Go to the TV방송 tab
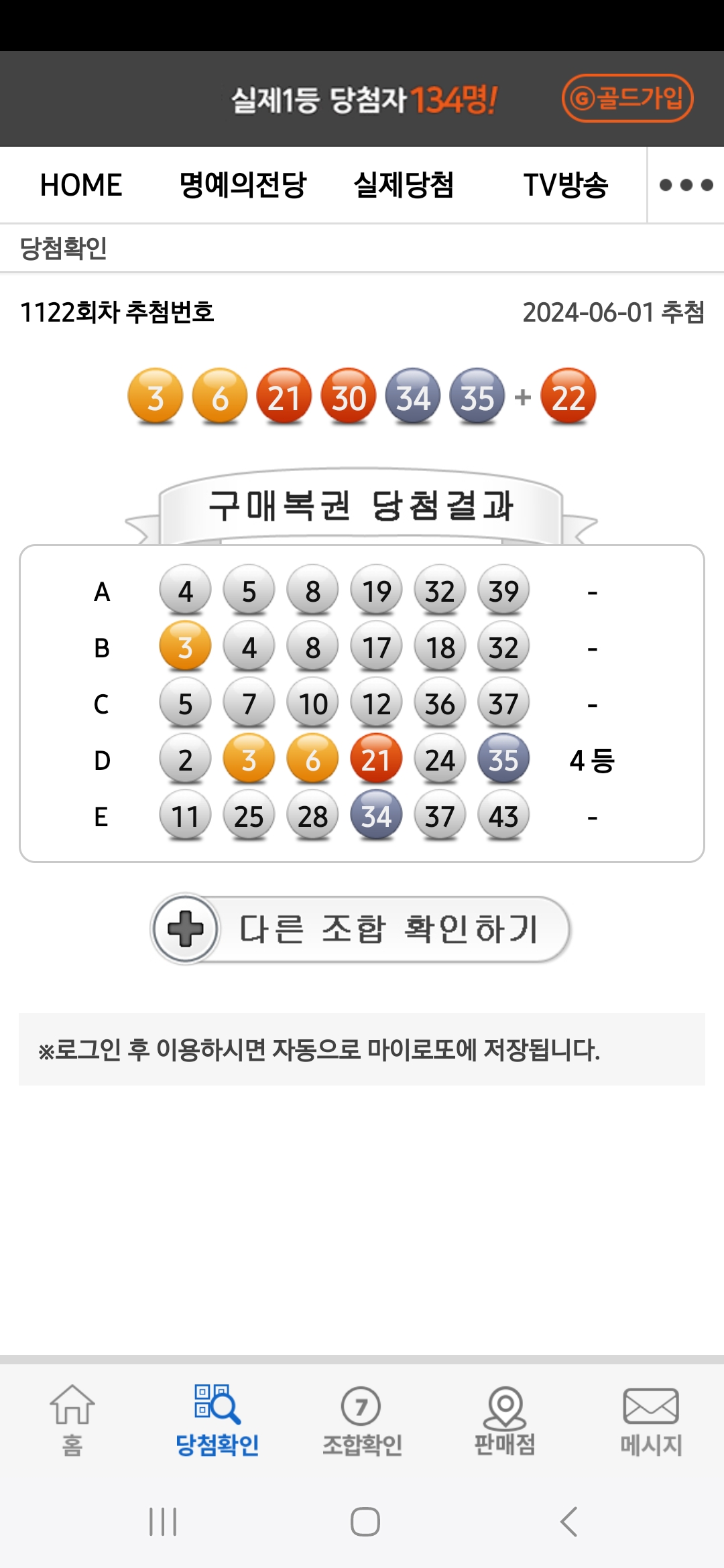 tap(565, 185)
